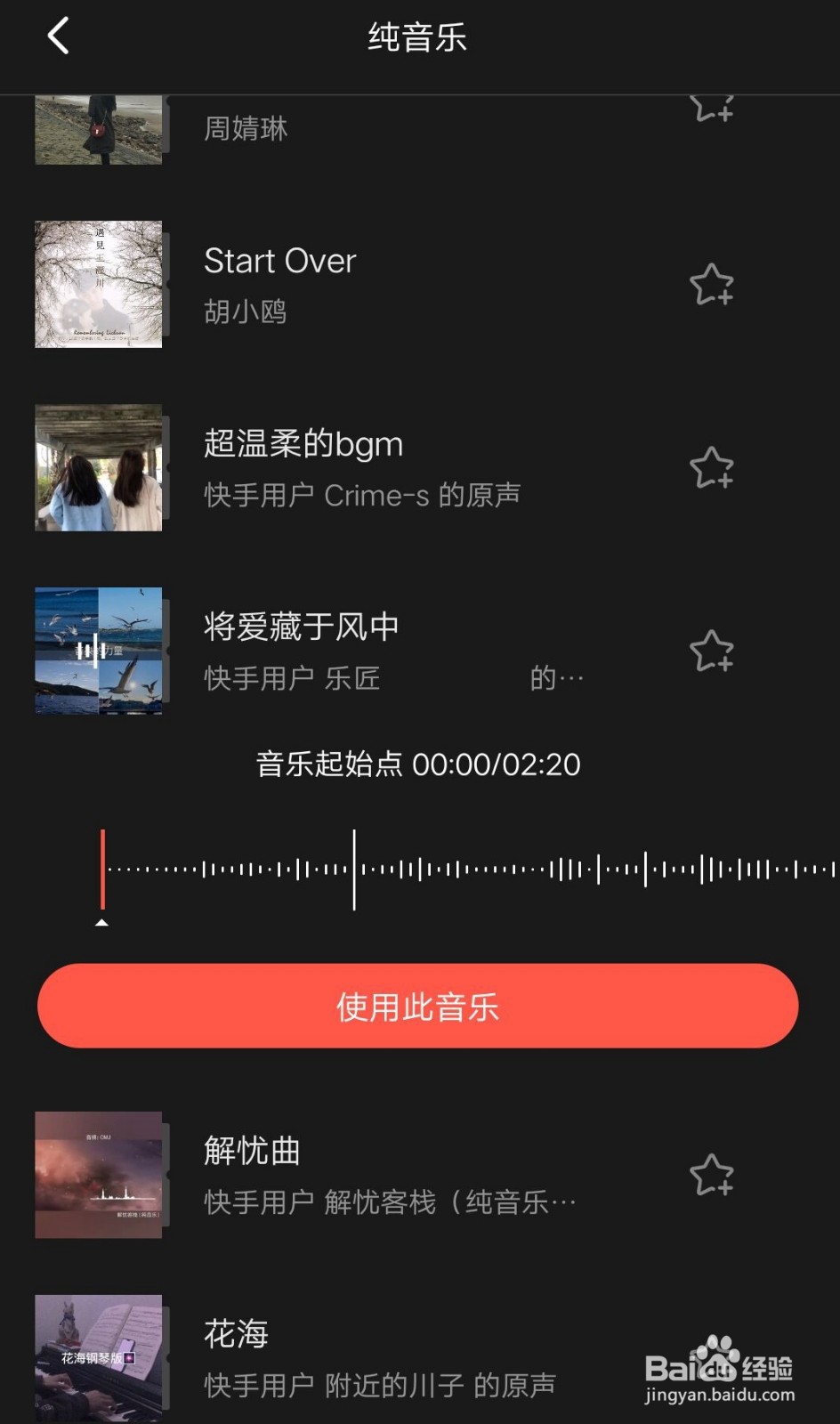Star the song Start Over

(712, 285)
